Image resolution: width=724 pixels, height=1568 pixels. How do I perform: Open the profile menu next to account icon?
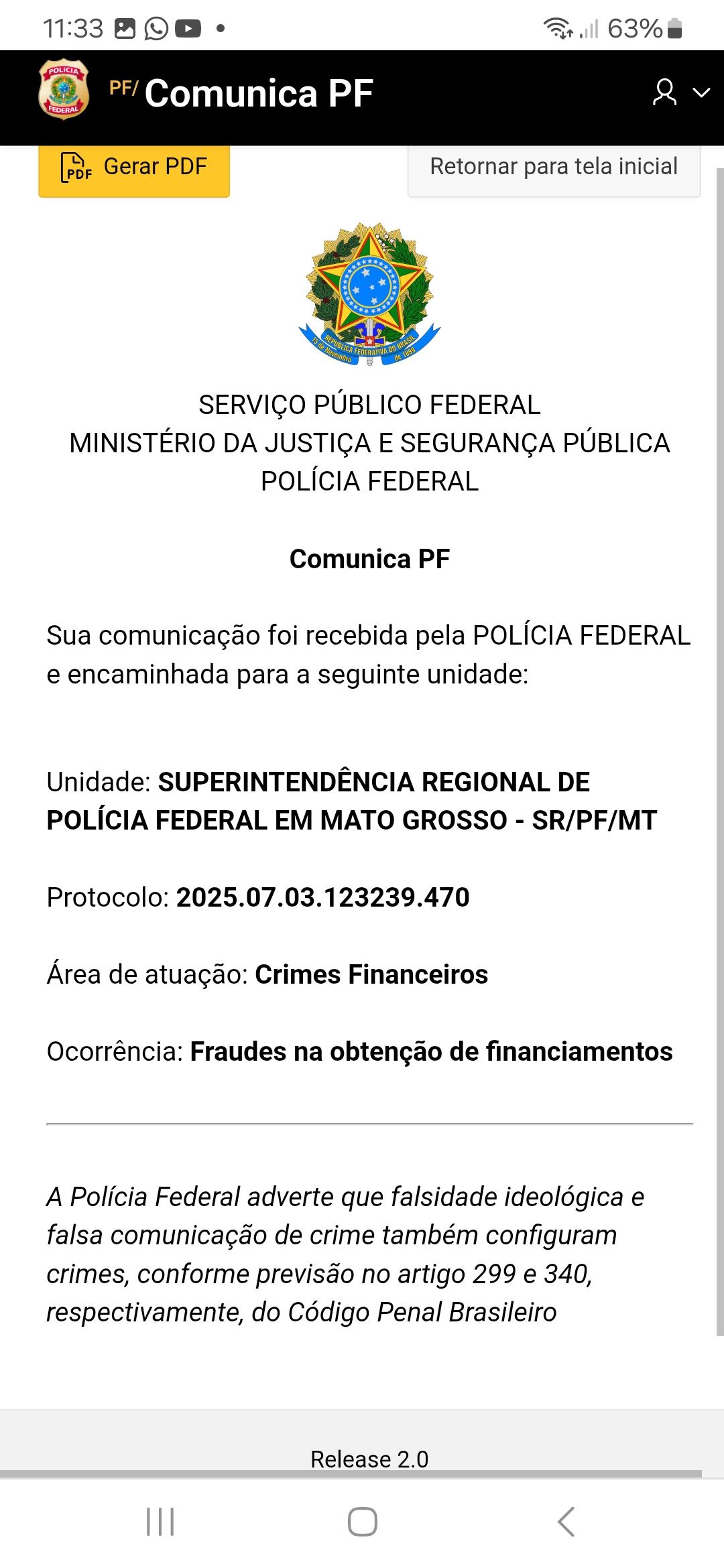tap(664, 94)
